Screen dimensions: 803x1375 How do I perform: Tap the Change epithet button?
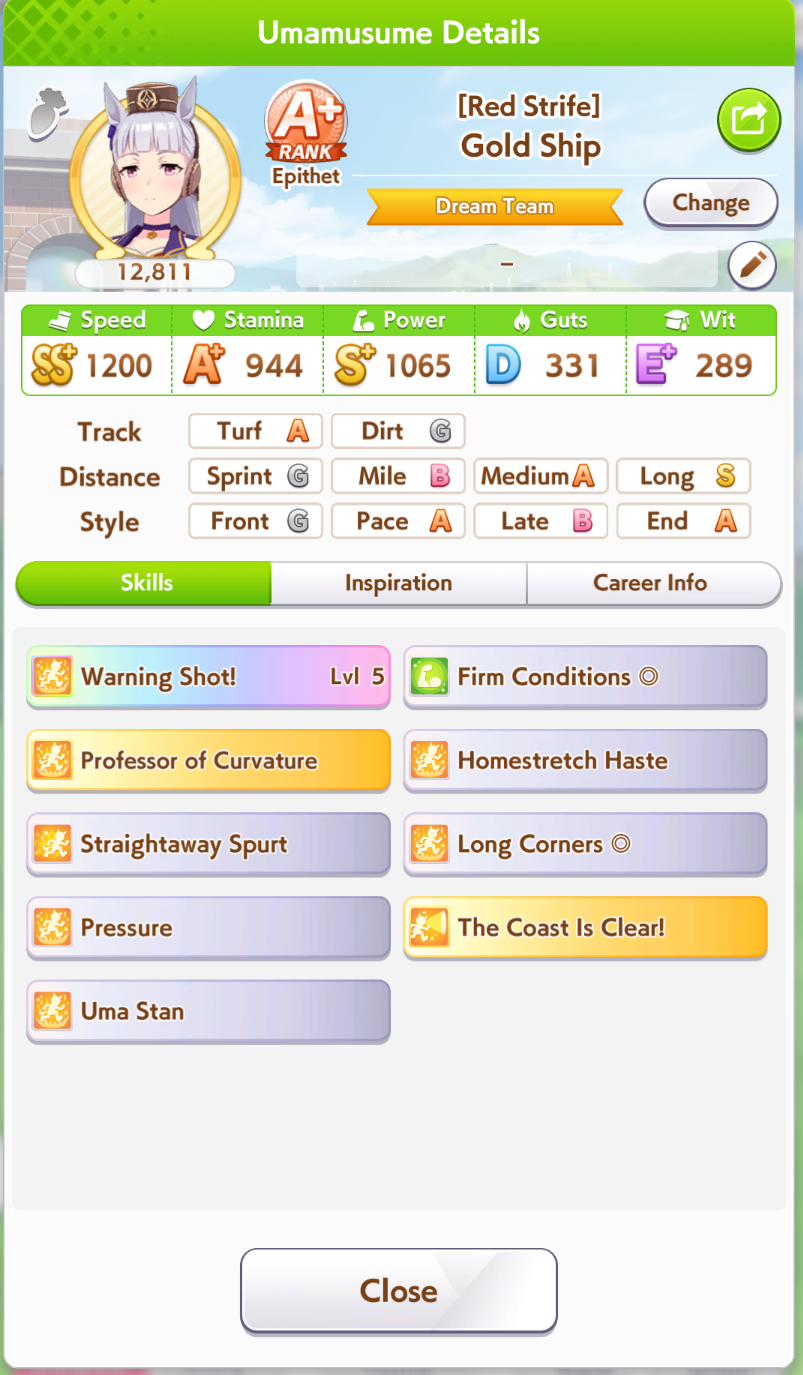710,203
